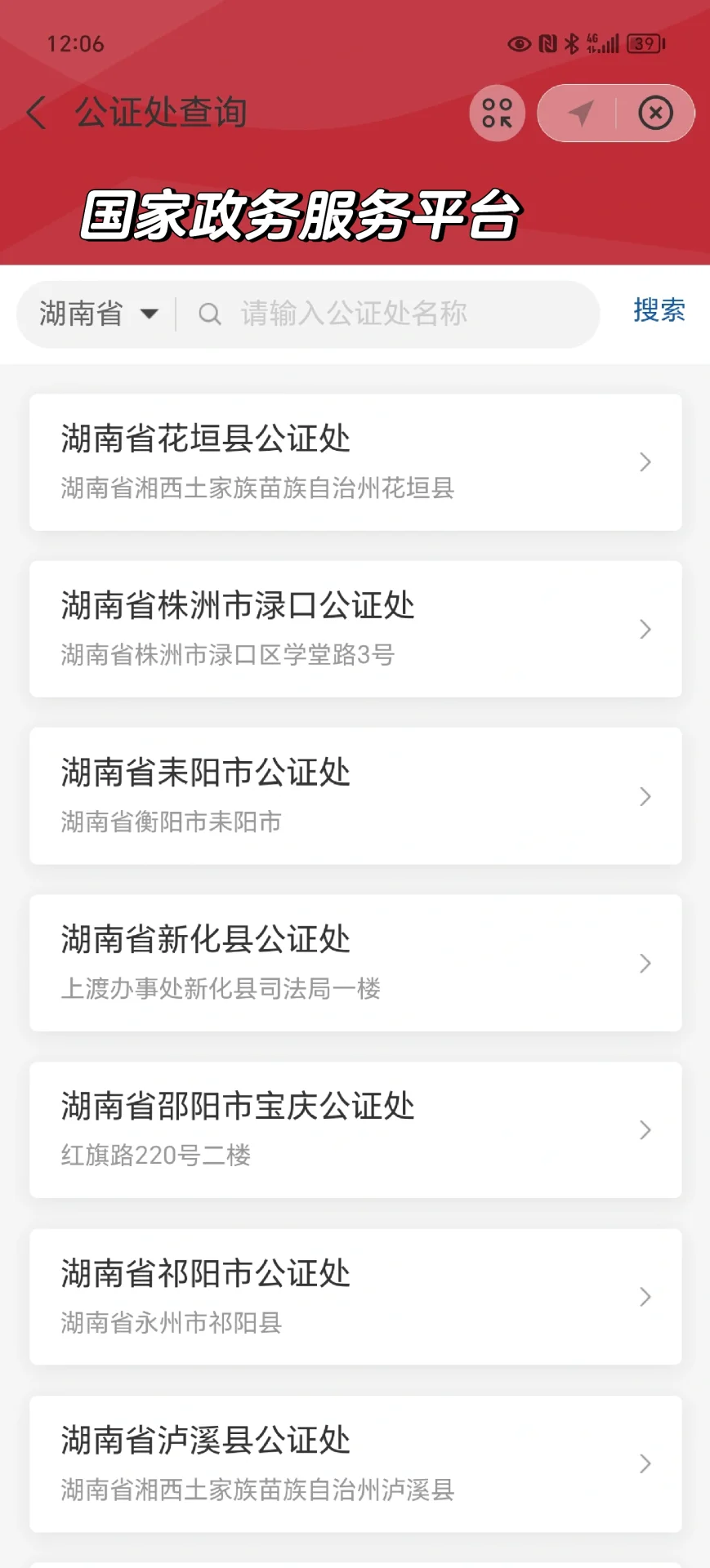The height and width of the screenshot is (1568, 710).
Task: Expand the 湖南省 province dropdown
Action: (98, 314)
